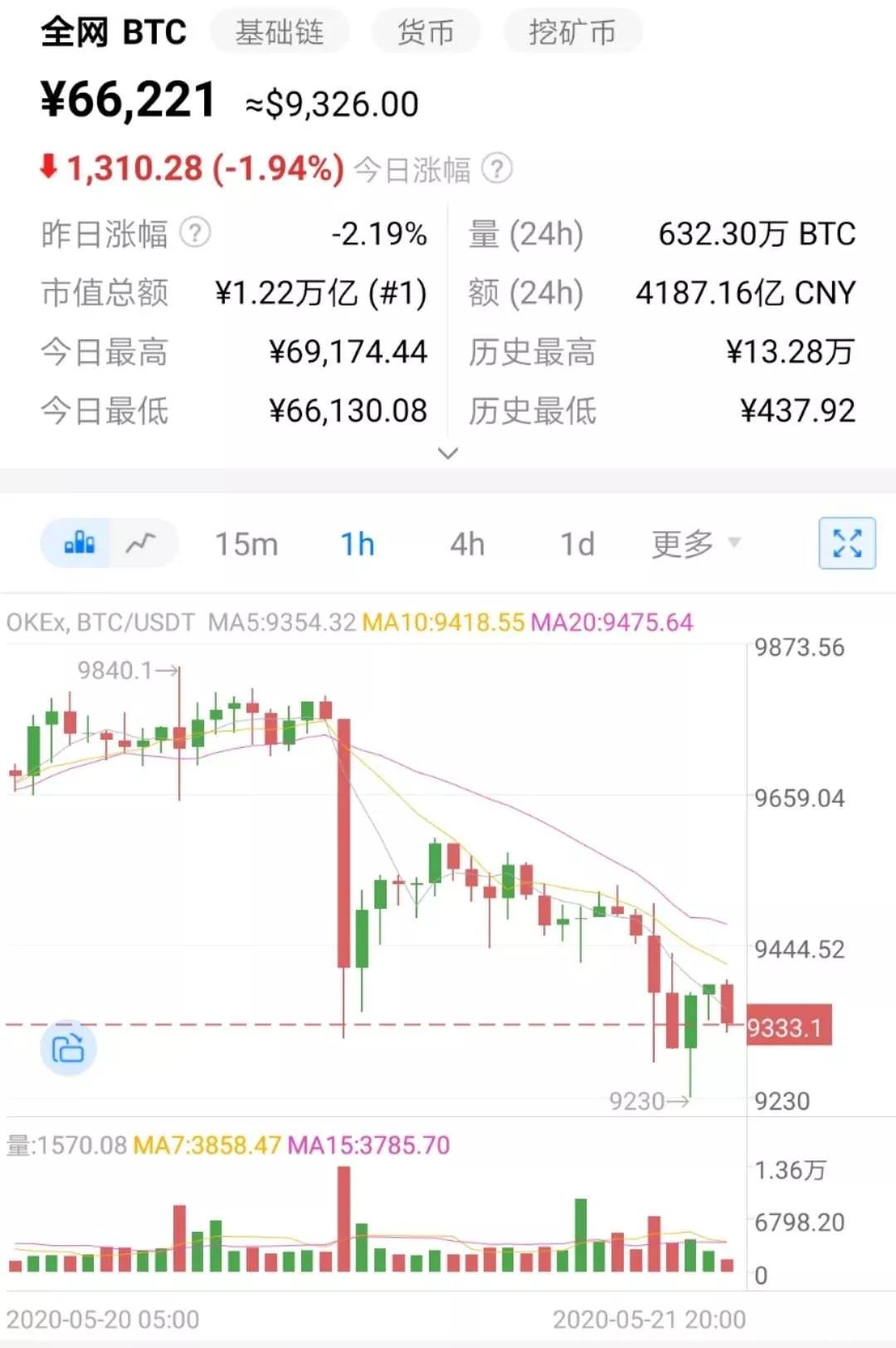Select the 1d interval
This screenshot has height=1348, width=896.
[x=577, y=545]
